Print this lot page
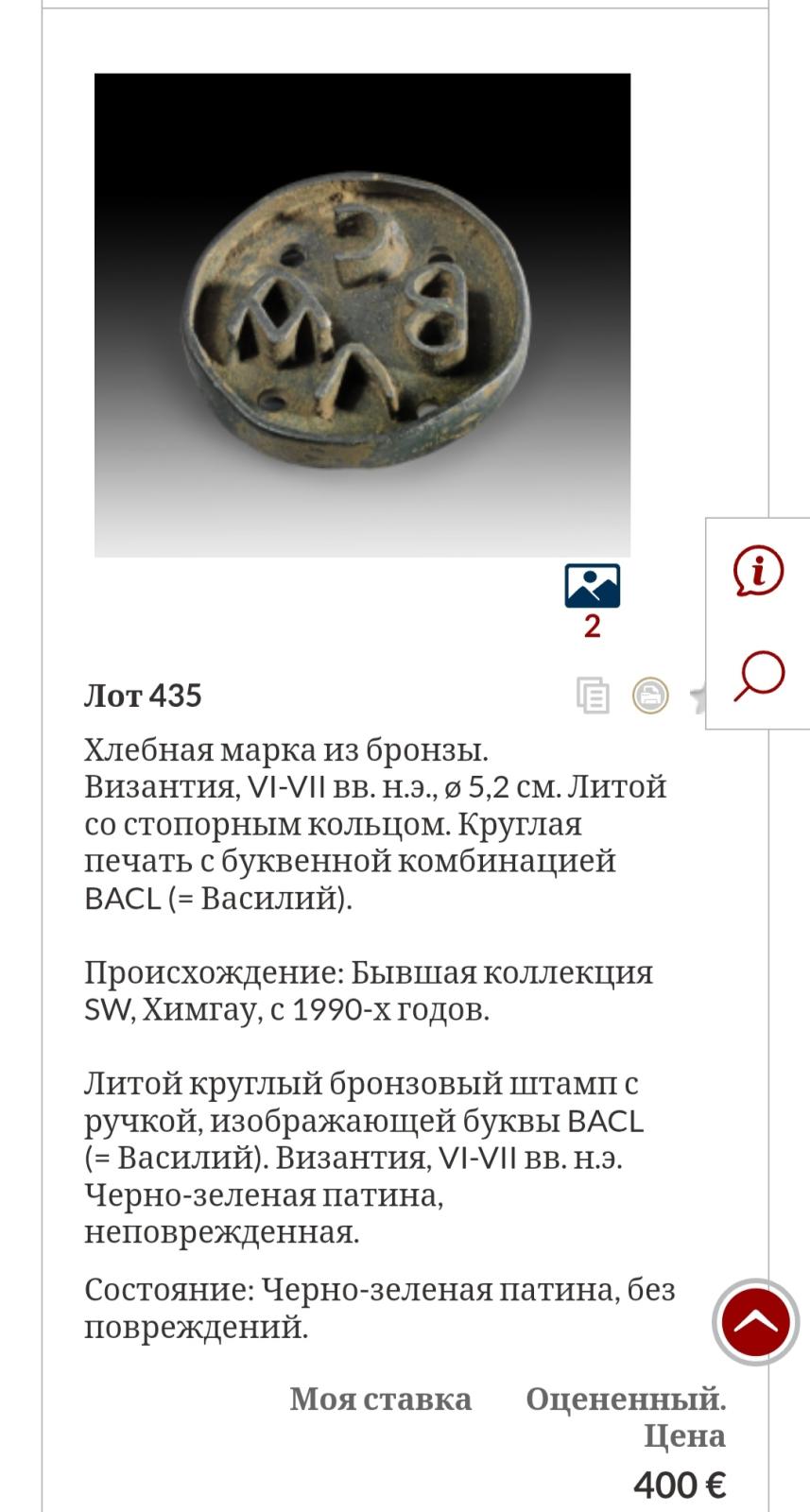This screenshot has height=1512, width=810. 650,696
